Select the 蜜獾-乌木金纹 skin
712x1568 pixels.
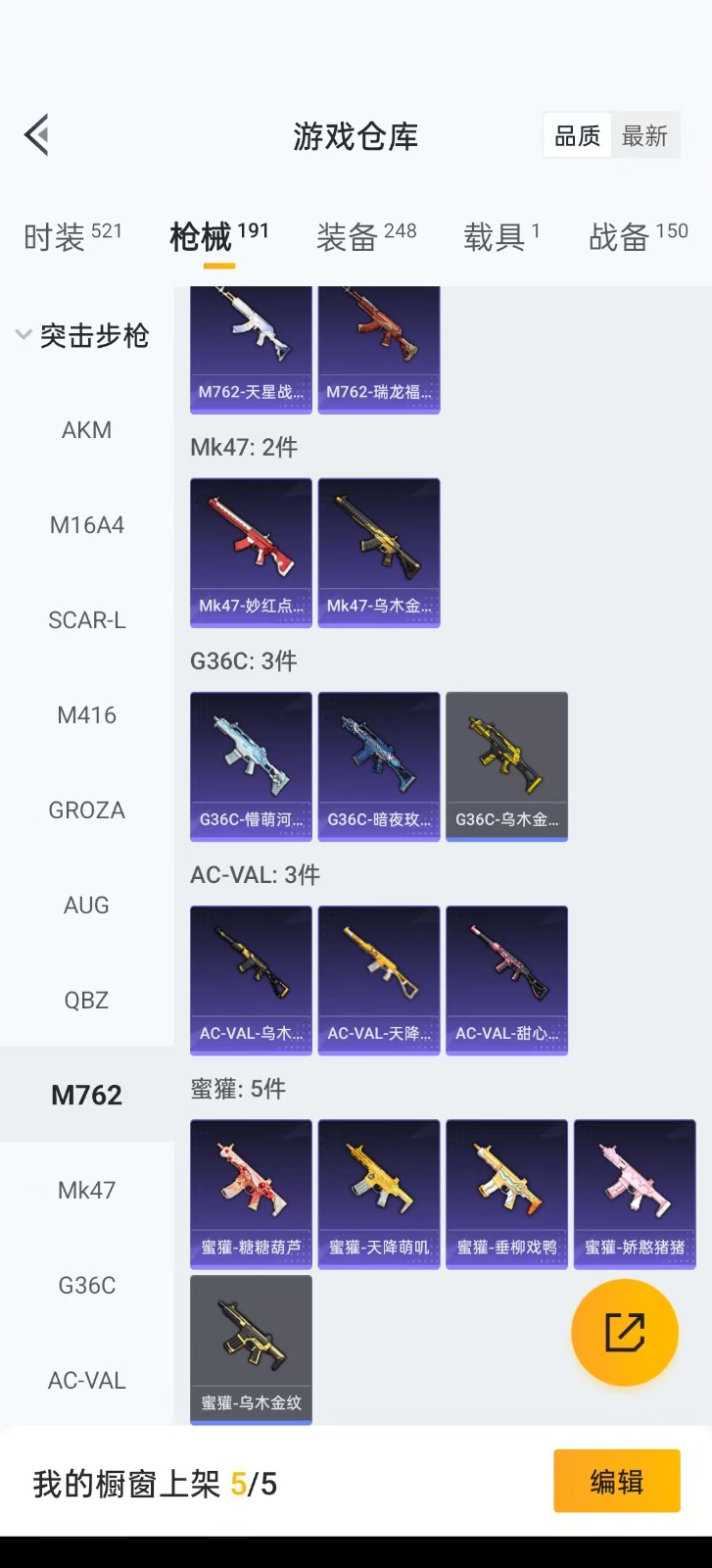(251, 1348)
